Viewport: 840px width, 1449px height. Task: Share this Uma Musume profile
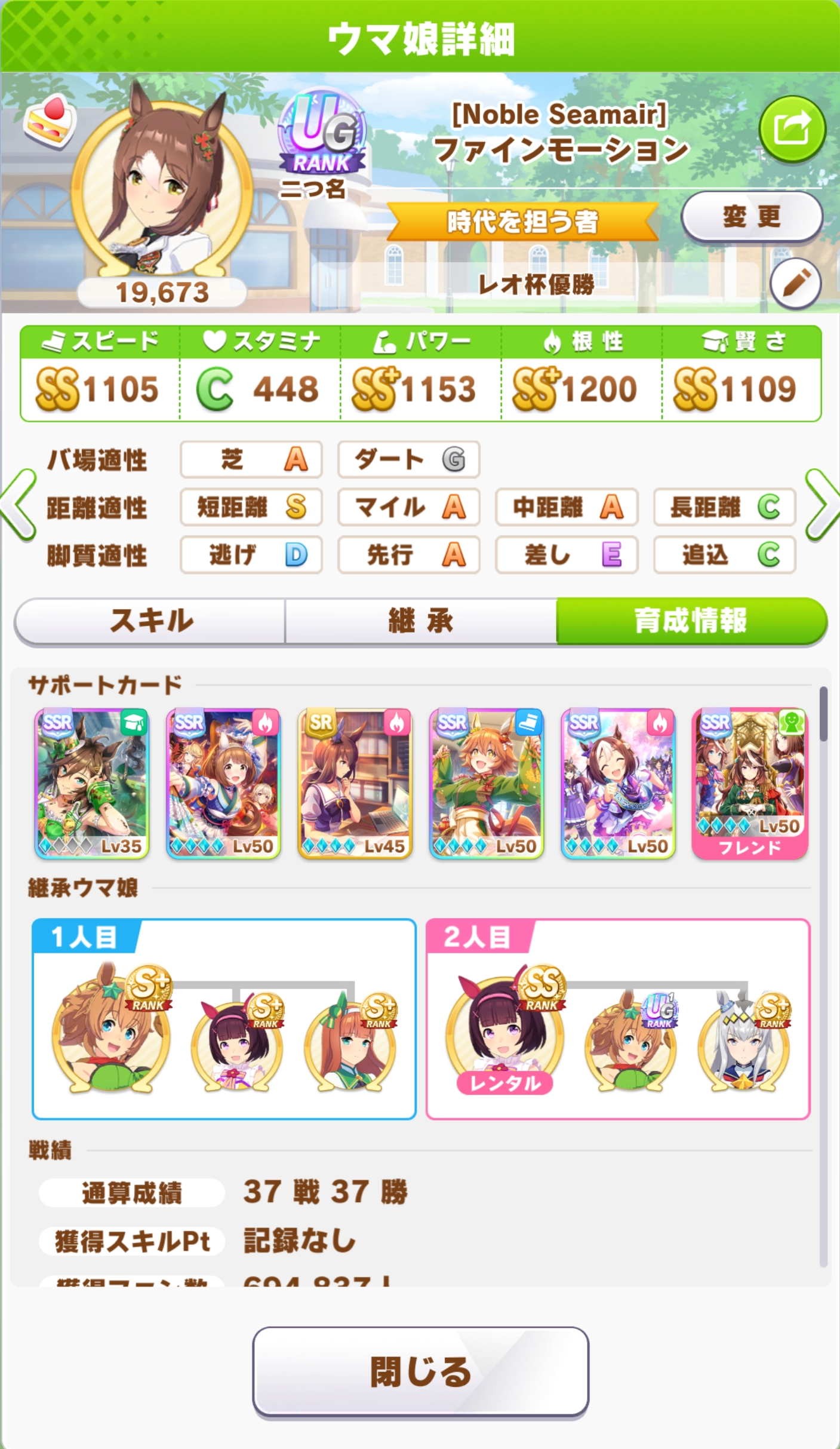(x=792, y=128)
